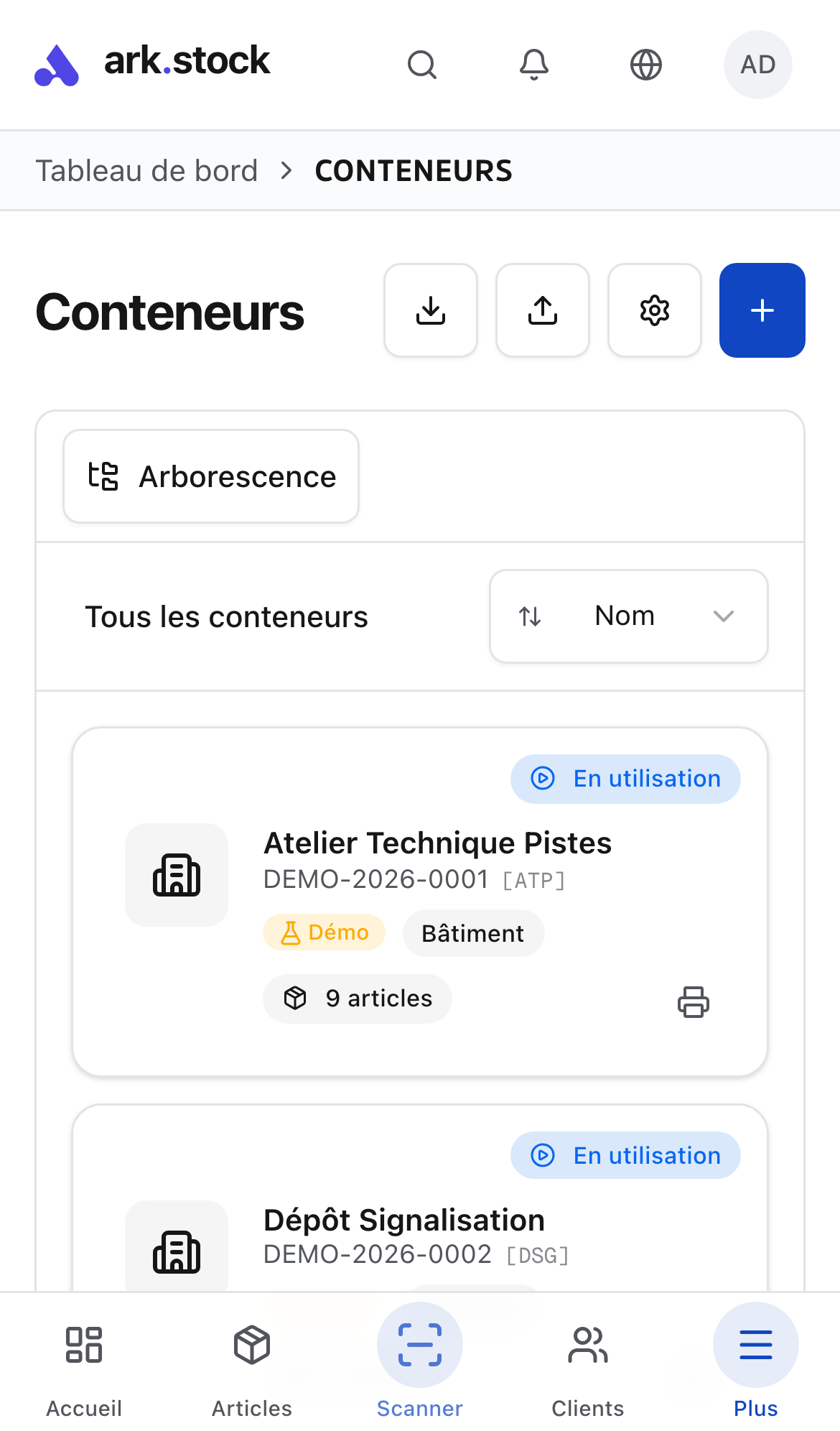840x1431 pixels.
Task: Open container settings via the gear icon
Action: tap(654, 310)
